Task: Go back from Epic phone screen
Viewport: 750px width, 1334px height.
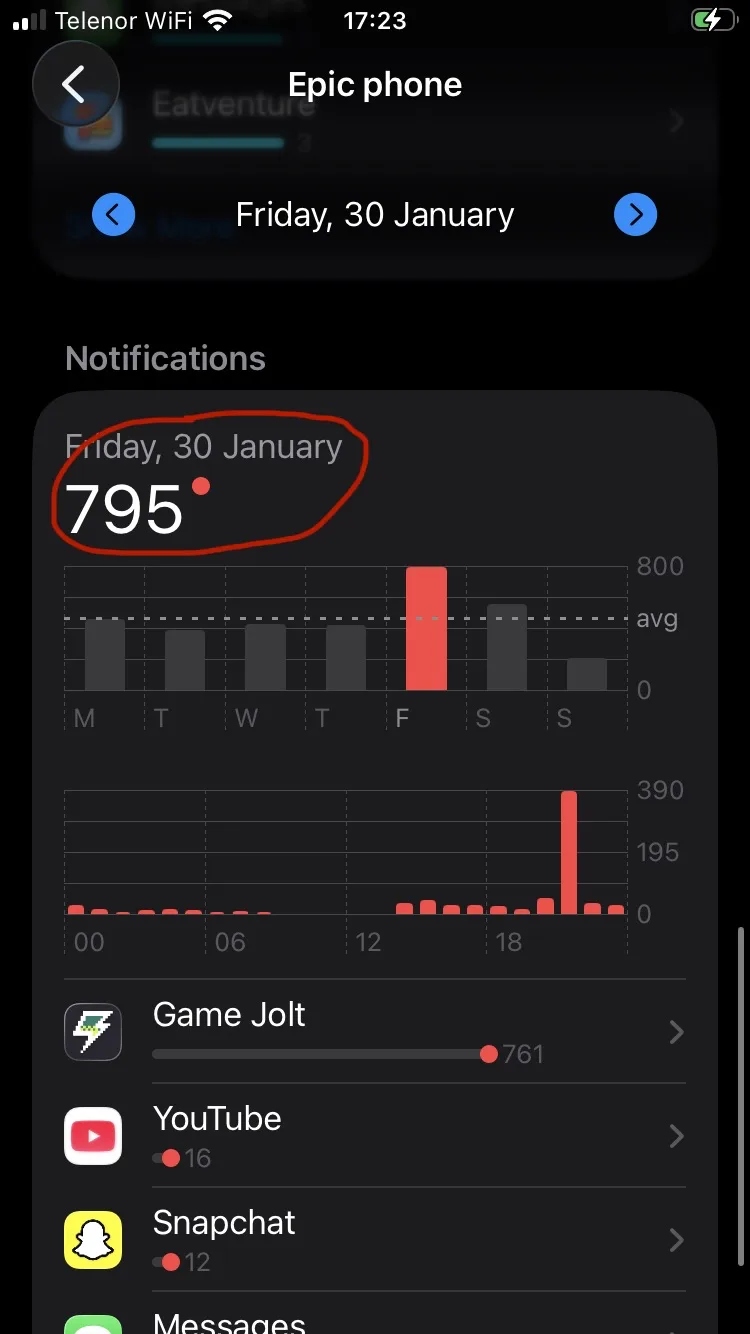Action: tap(75, 85)
